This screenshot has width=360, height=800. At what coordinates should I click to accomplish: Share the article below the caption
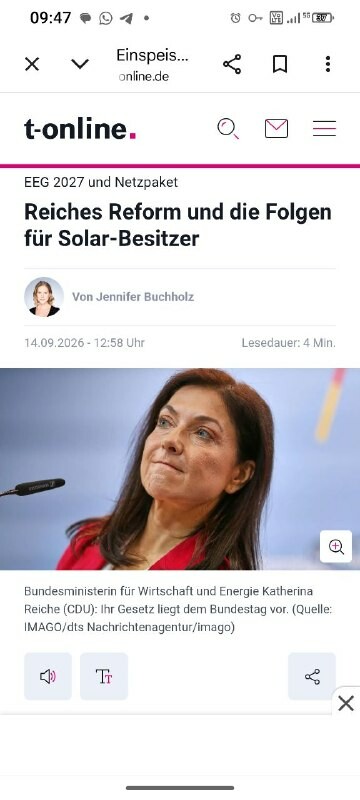coord(312,676)
